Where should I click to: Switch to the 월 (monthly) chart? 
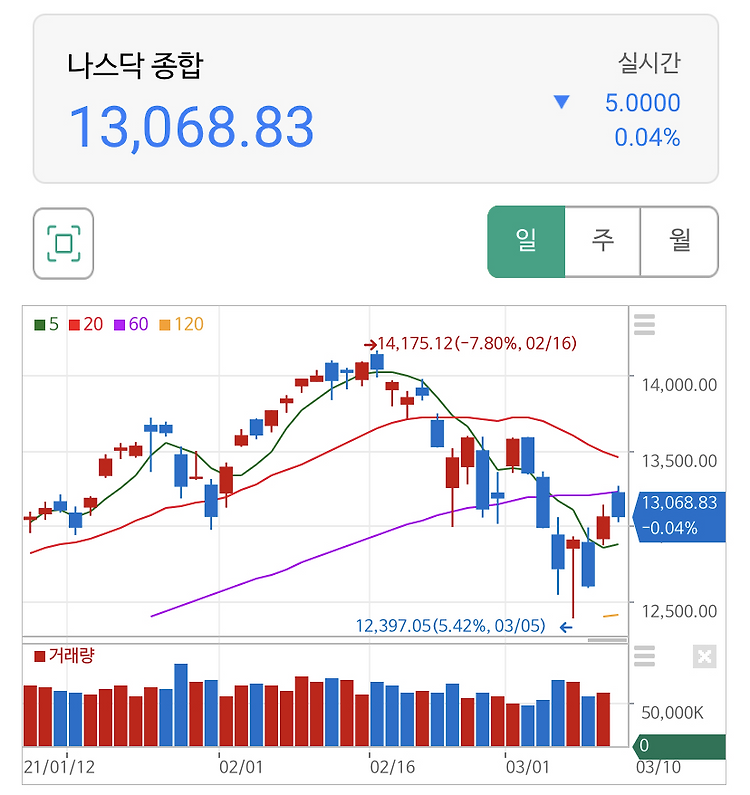coord(679,242)
